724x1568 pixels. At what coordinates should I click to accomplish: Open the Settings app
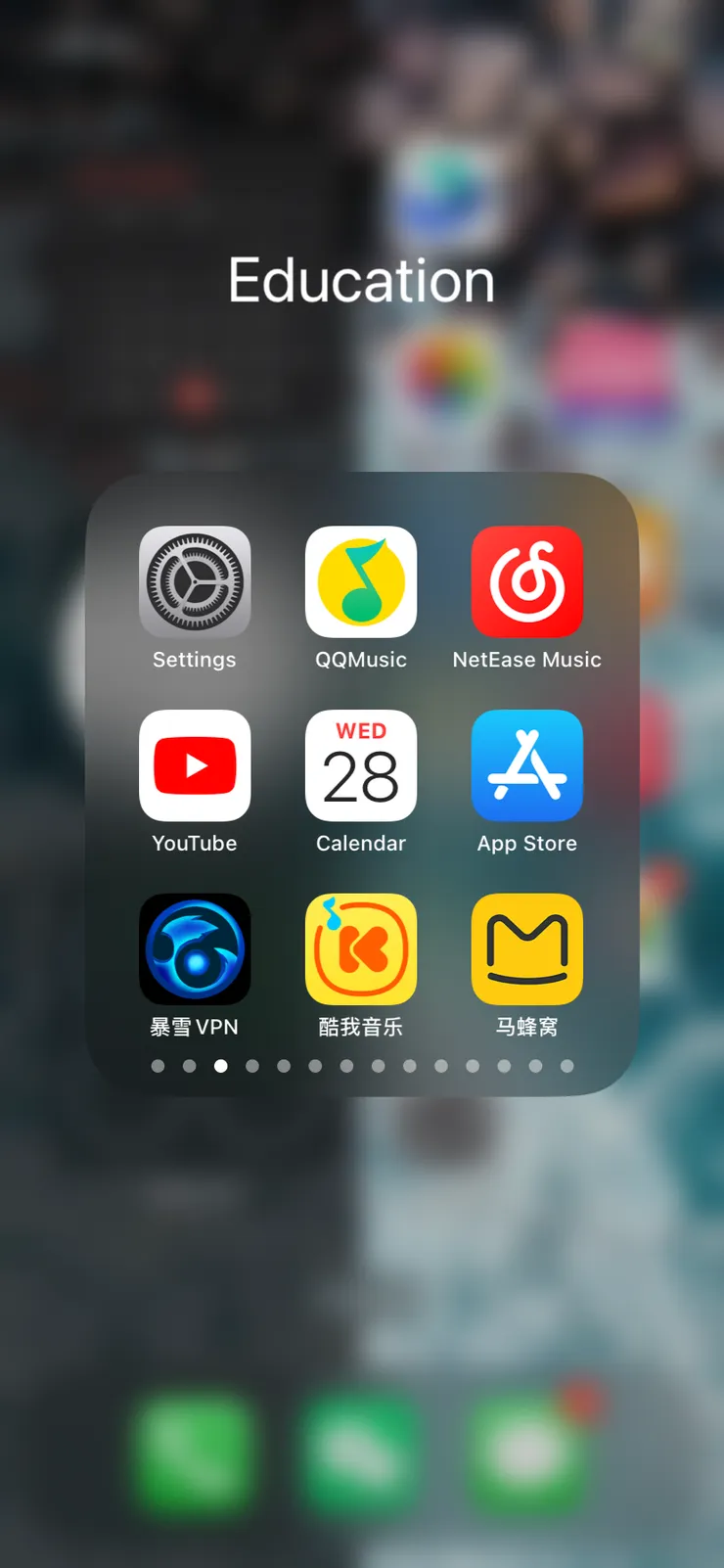195,582
